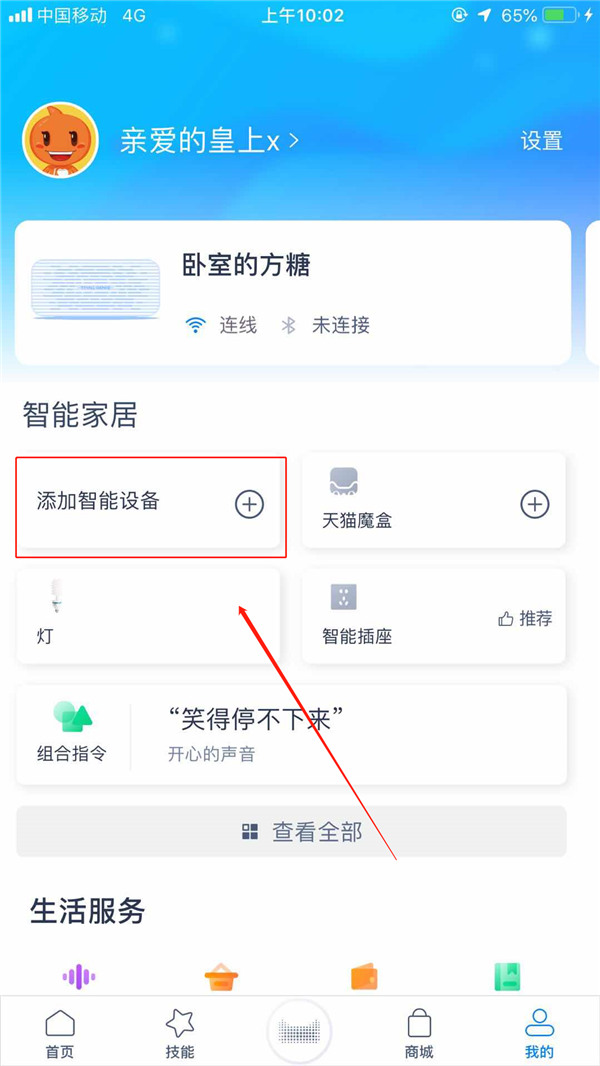This screenshot has width=600, height=1066.
Task: Switch to the 首页 tab
Action: click(60, 1034)
